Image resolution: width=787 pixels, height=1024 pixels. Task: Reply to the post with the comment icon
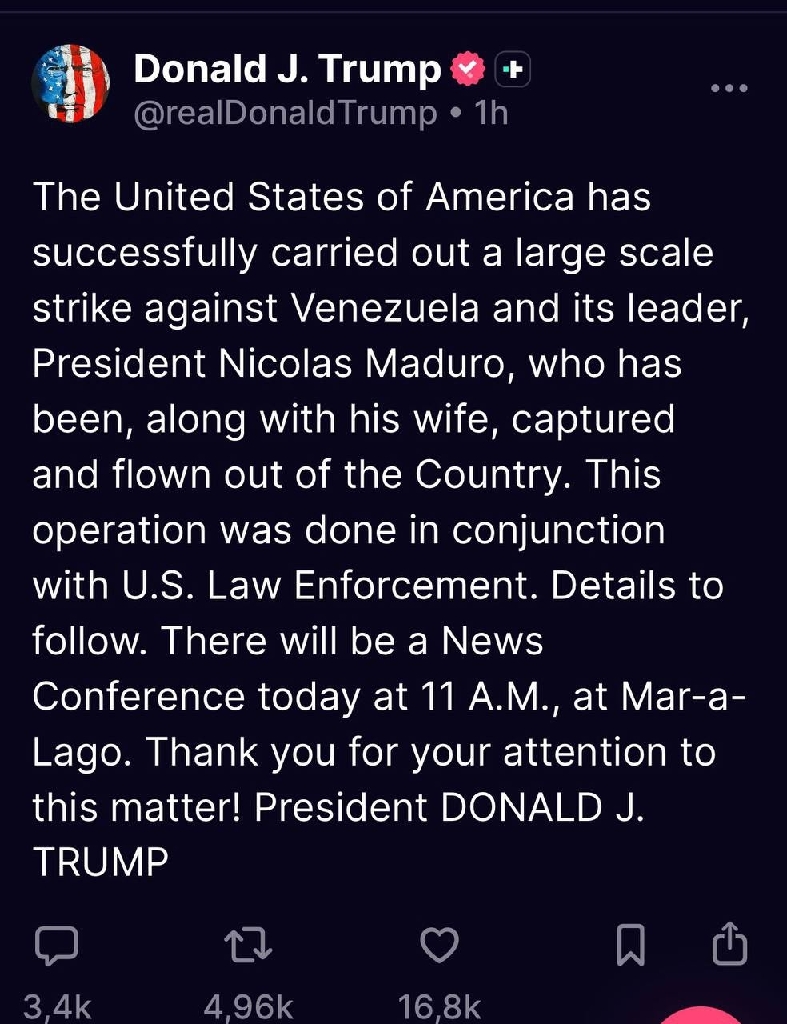(56, 945)
